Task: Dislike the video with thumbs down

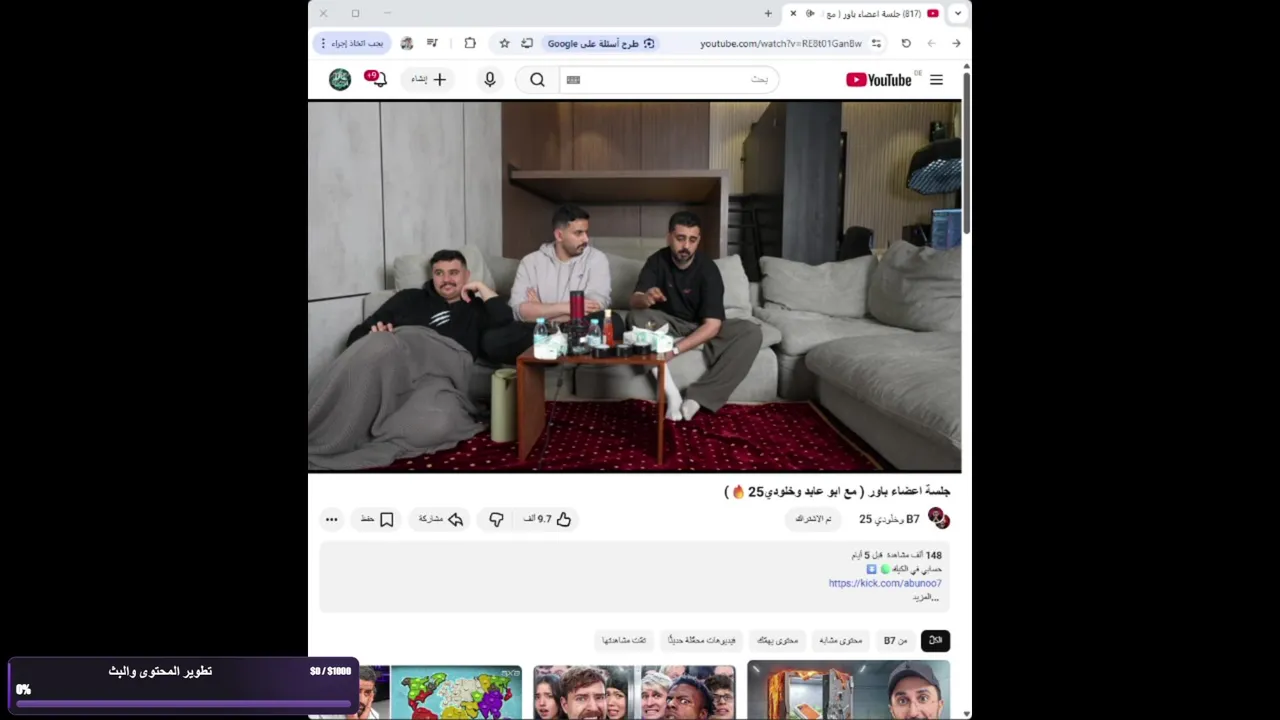Action: click(496, 519)
